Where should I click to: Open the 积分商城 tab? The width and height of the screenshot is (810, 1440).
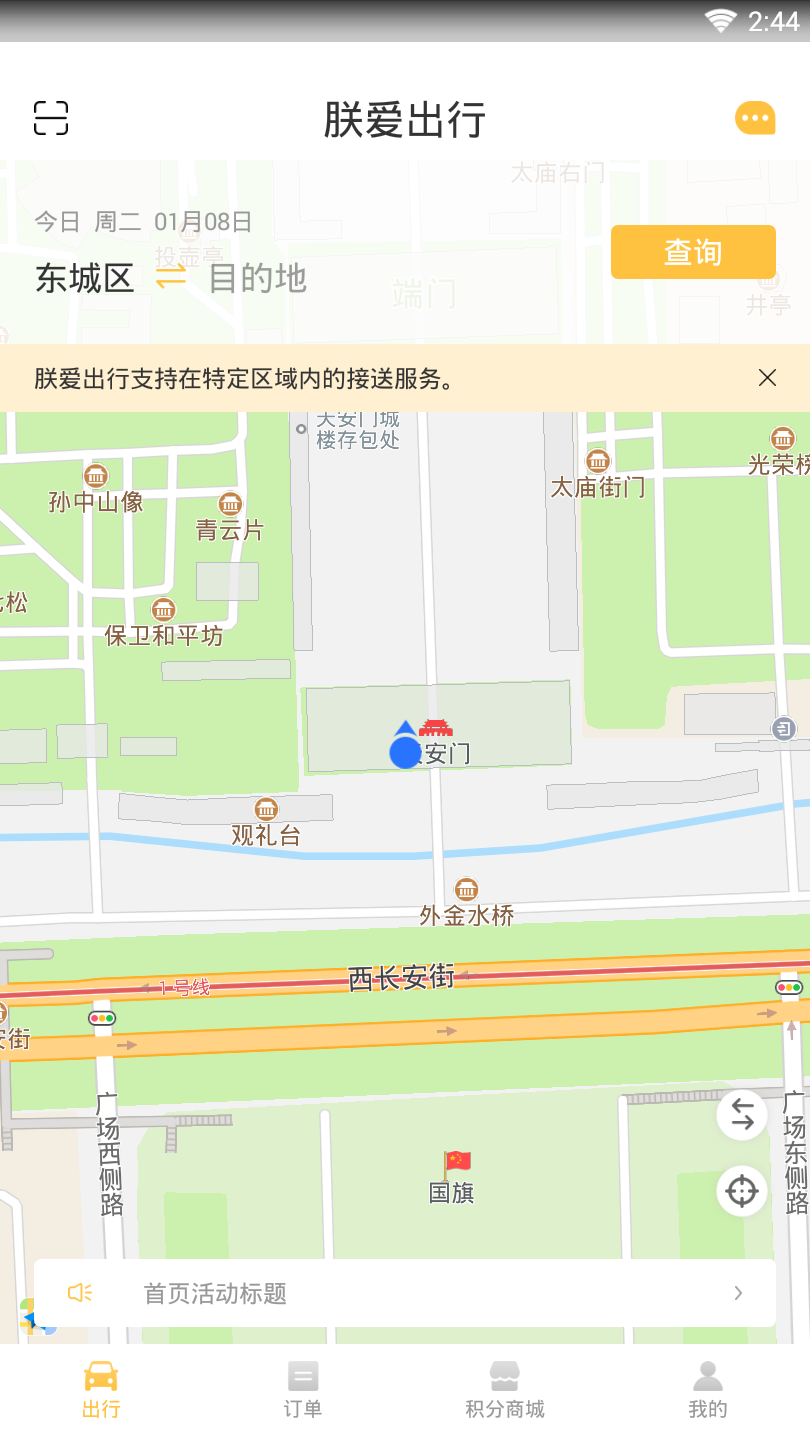pos(505,1390)
